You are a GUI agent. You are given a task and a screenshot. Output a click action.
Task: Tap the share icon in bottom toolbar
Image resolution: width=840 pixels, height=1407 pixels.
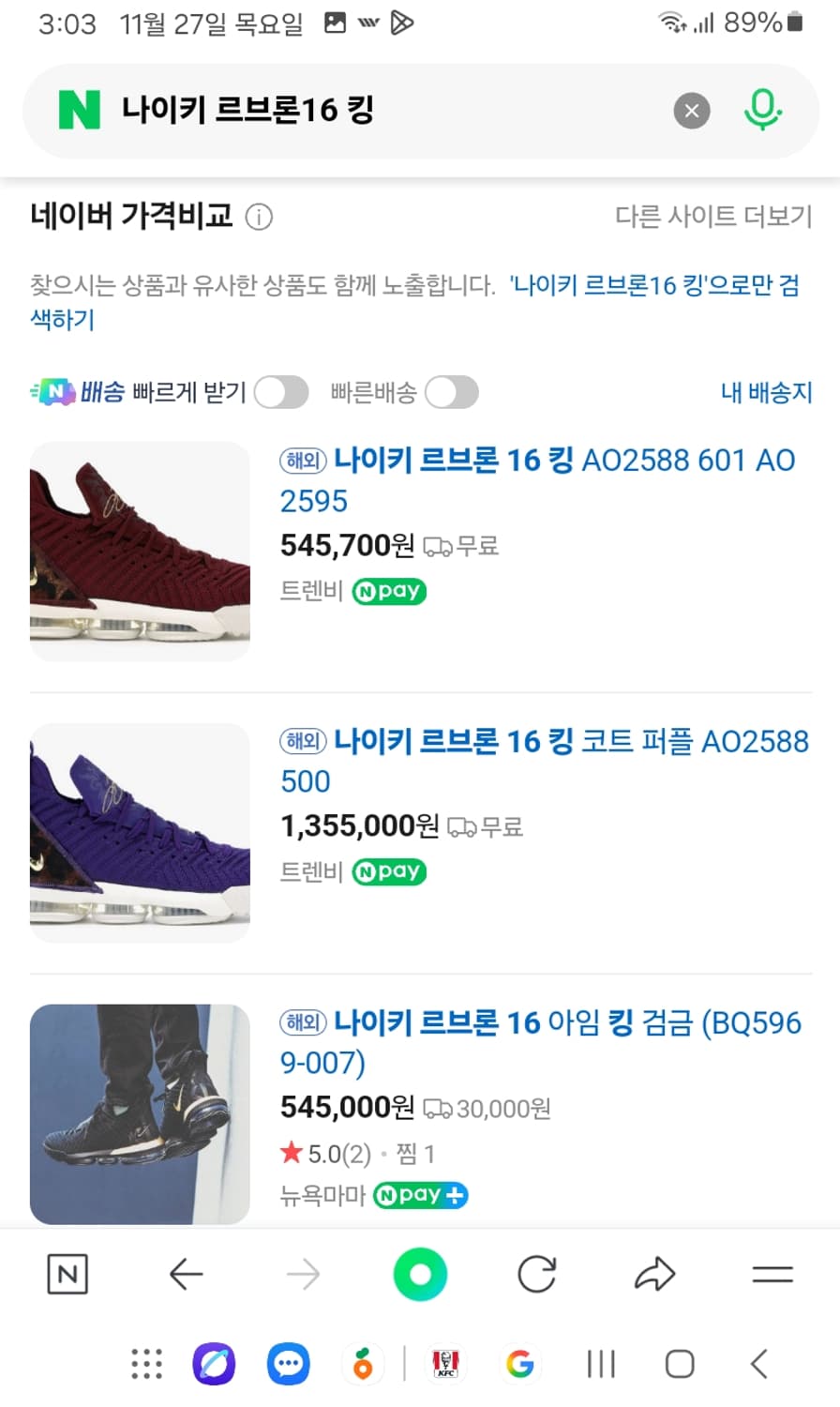[654, 1274]
